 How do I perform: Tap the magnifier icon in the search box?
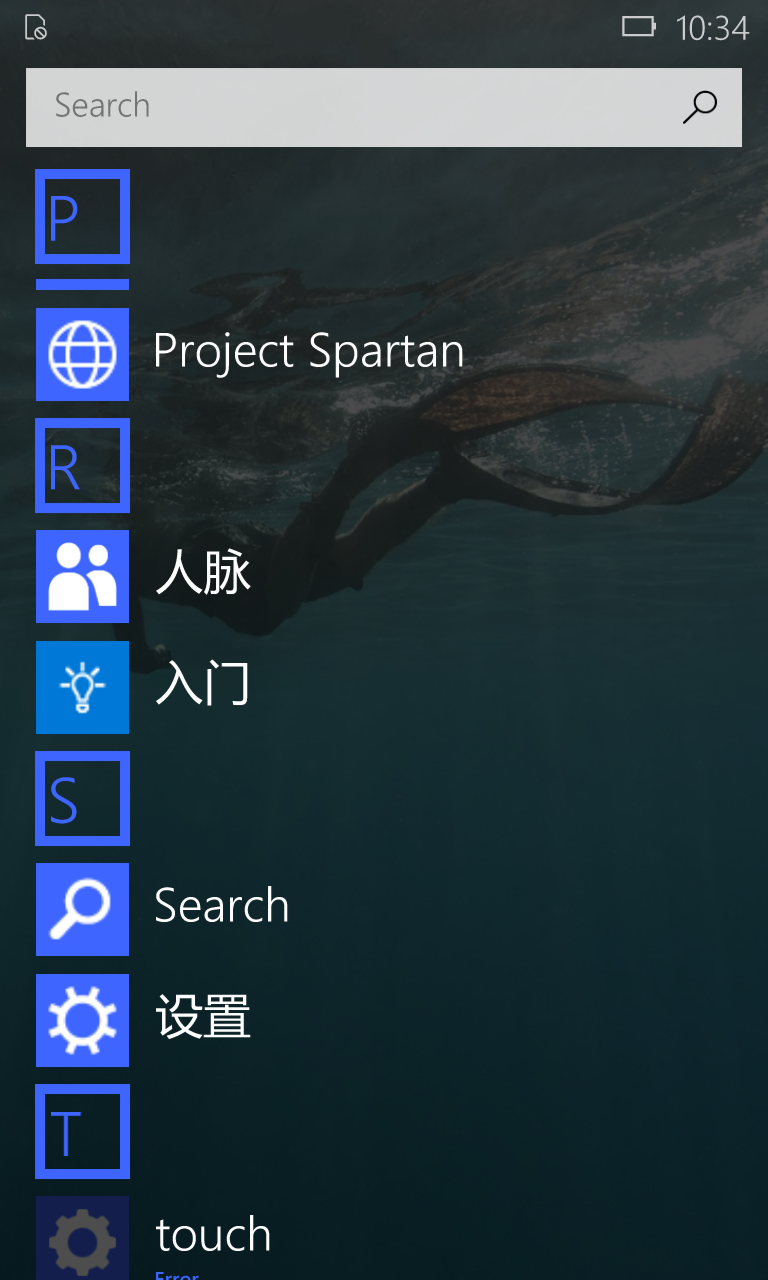point(699,107)
